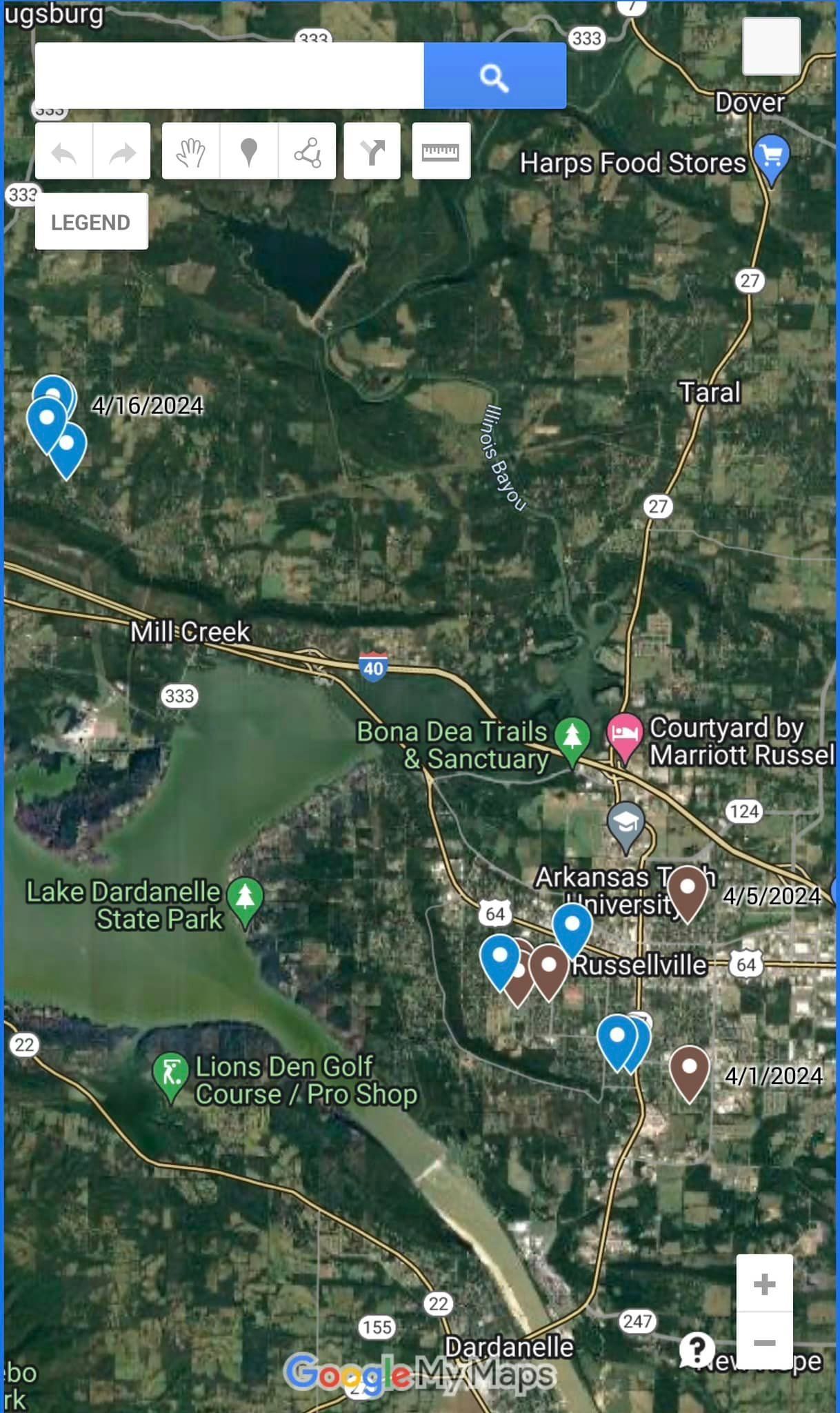This screenshot has width=840, height=1413.
Task: Open the help question mark
Action: coord(697,1347)
